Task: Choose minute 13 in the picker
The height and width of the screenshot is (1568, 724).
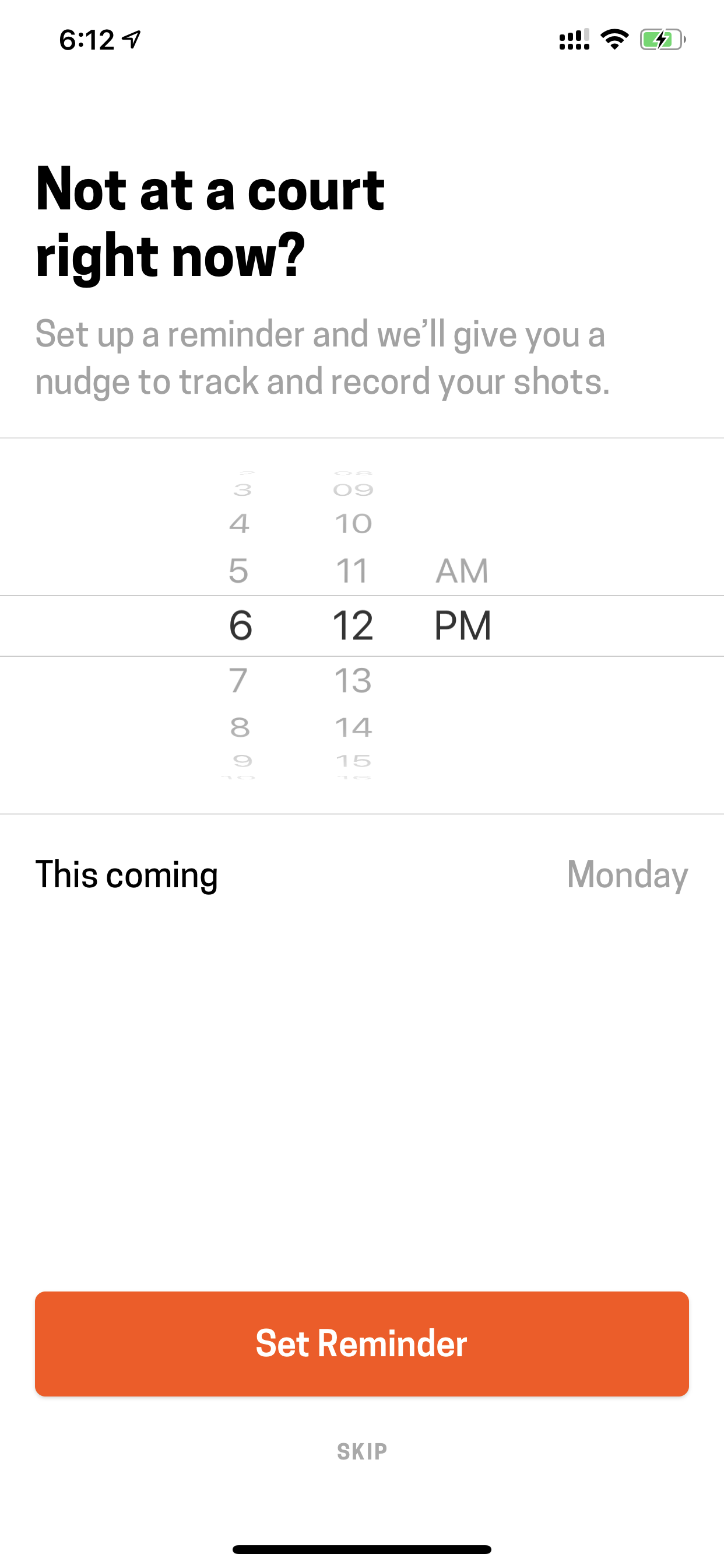Action: (353, 680)
